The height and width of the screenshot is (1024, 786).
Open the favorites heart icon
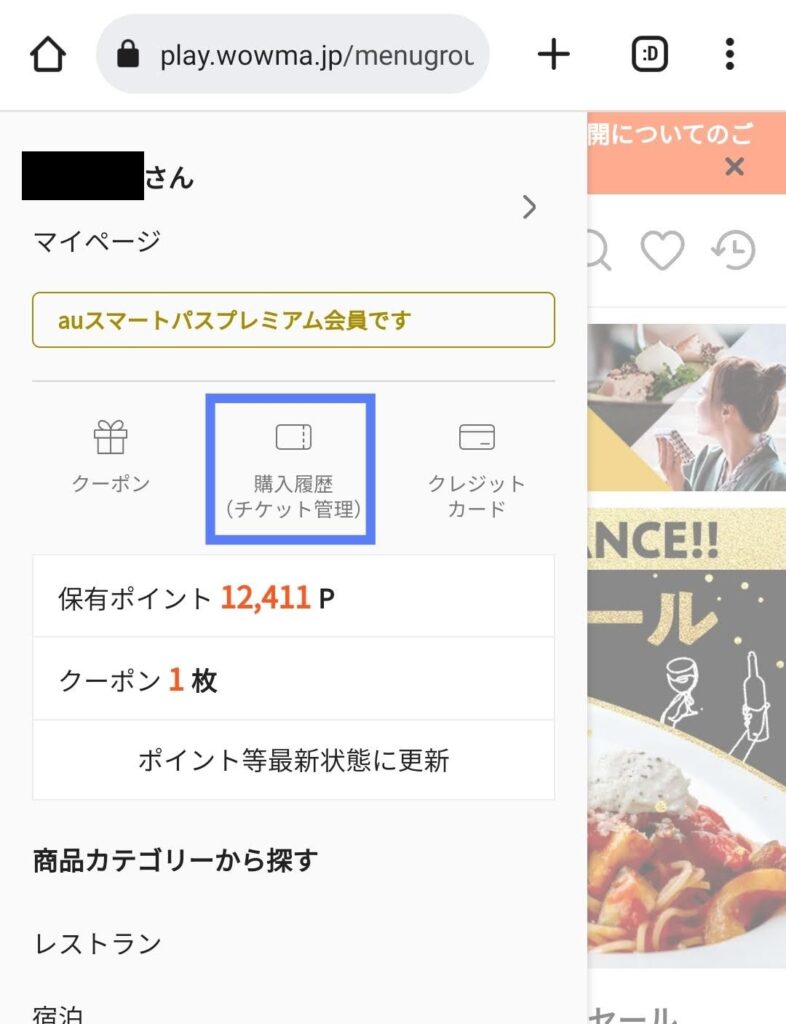662,250
